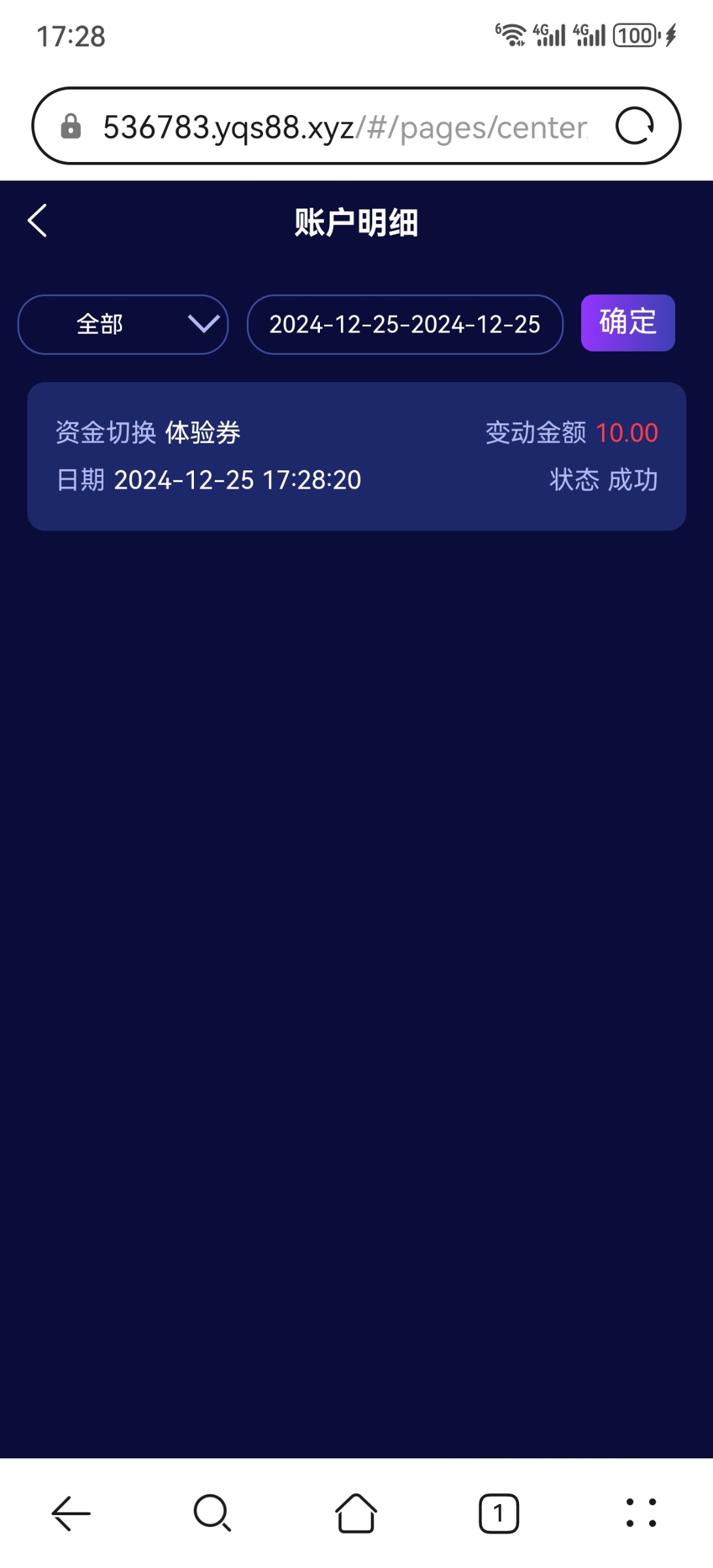Reload the page in the browser
713x1568 pixels.
click(635, 125)
